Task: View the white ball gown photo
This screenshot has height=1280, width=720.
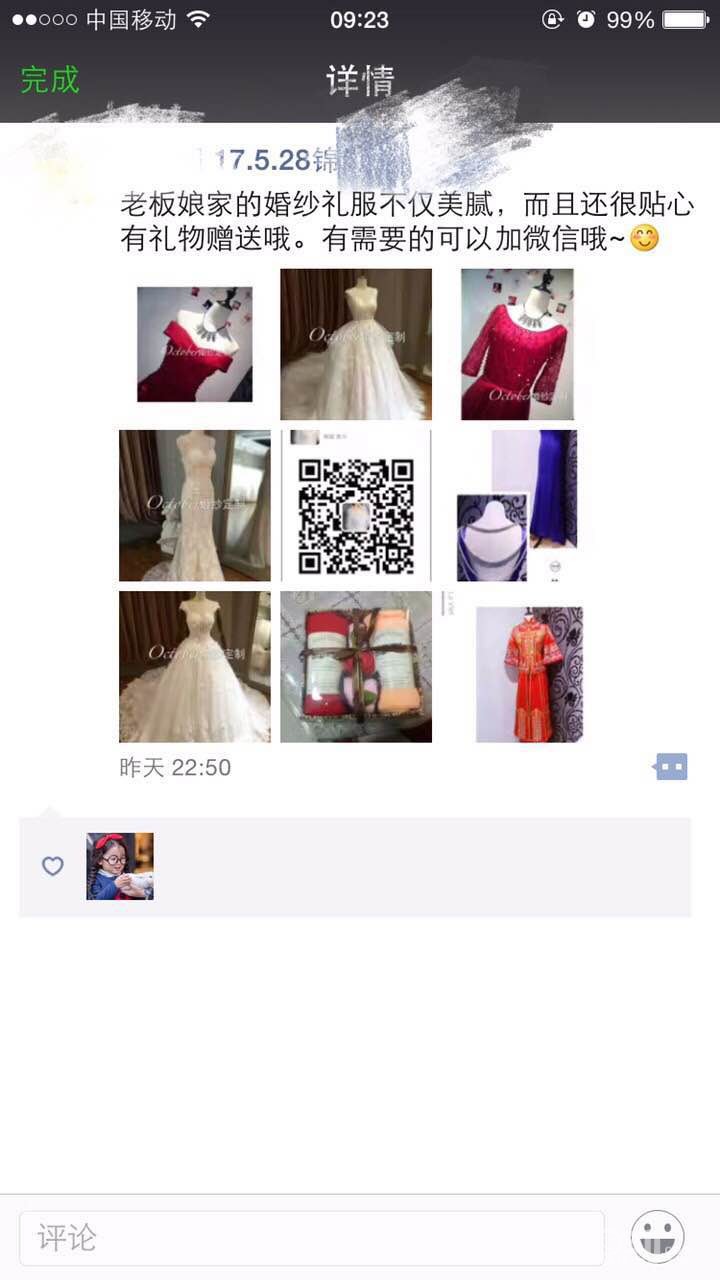Action: pos(356,344)
